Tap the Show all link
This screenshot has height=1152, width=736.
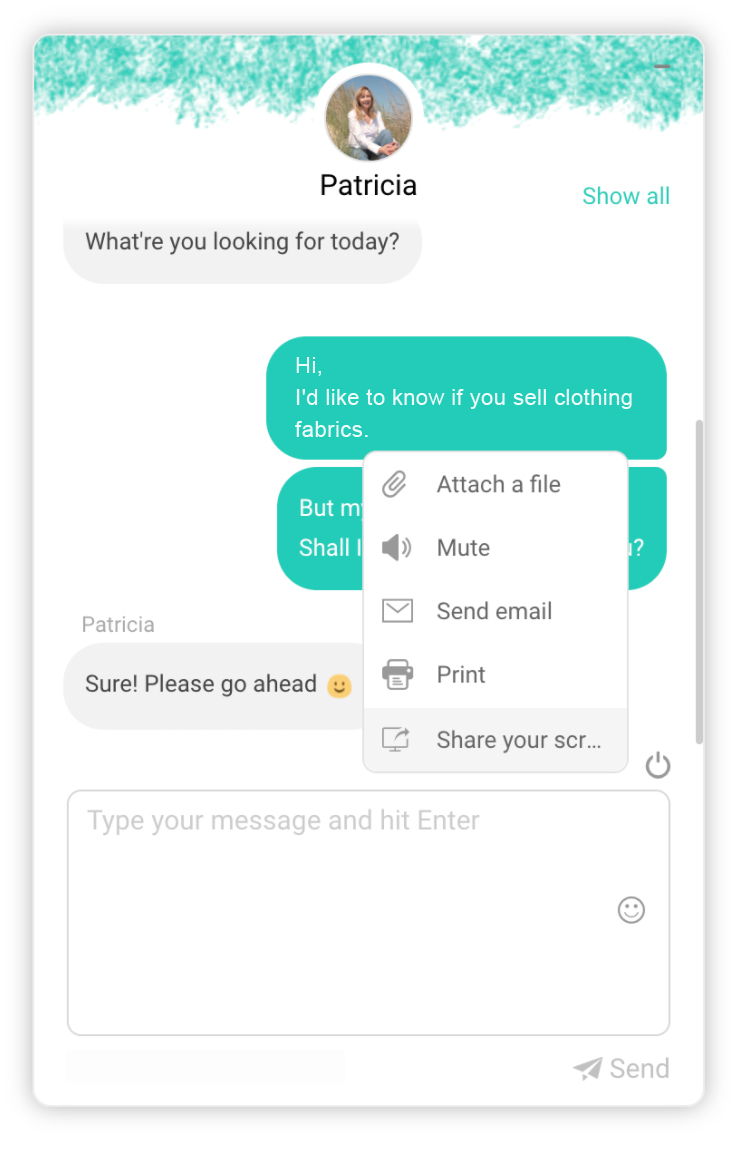pos(626,196)
